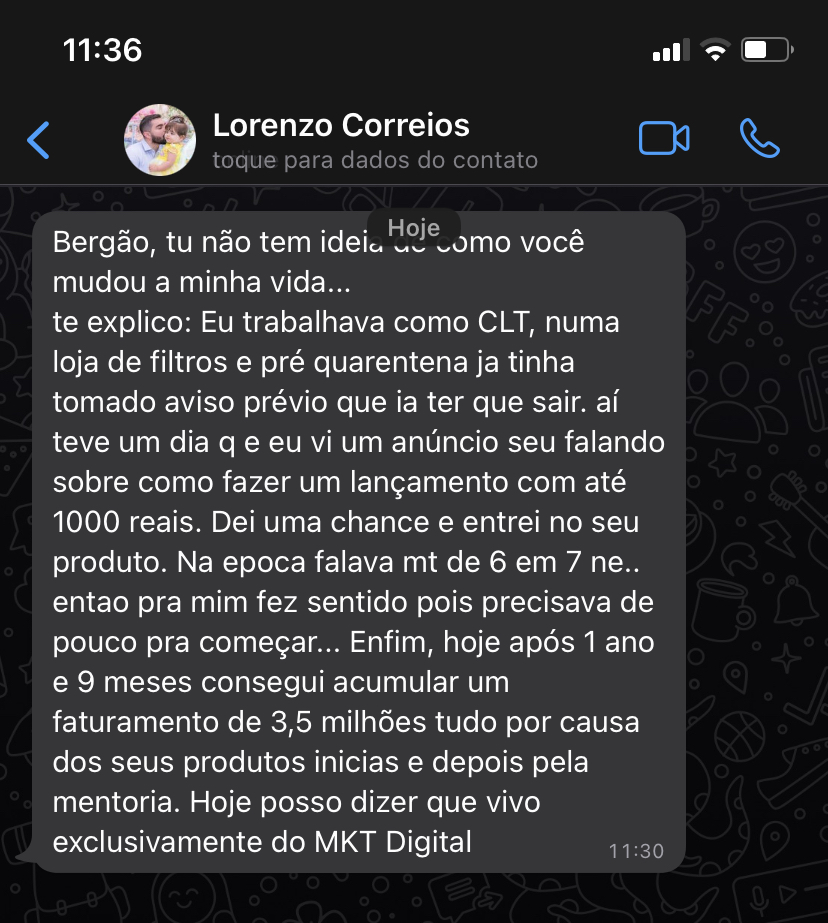Go back to the chat list
The height and width of the screenshot is (923, 828).
tap(38, 140)
